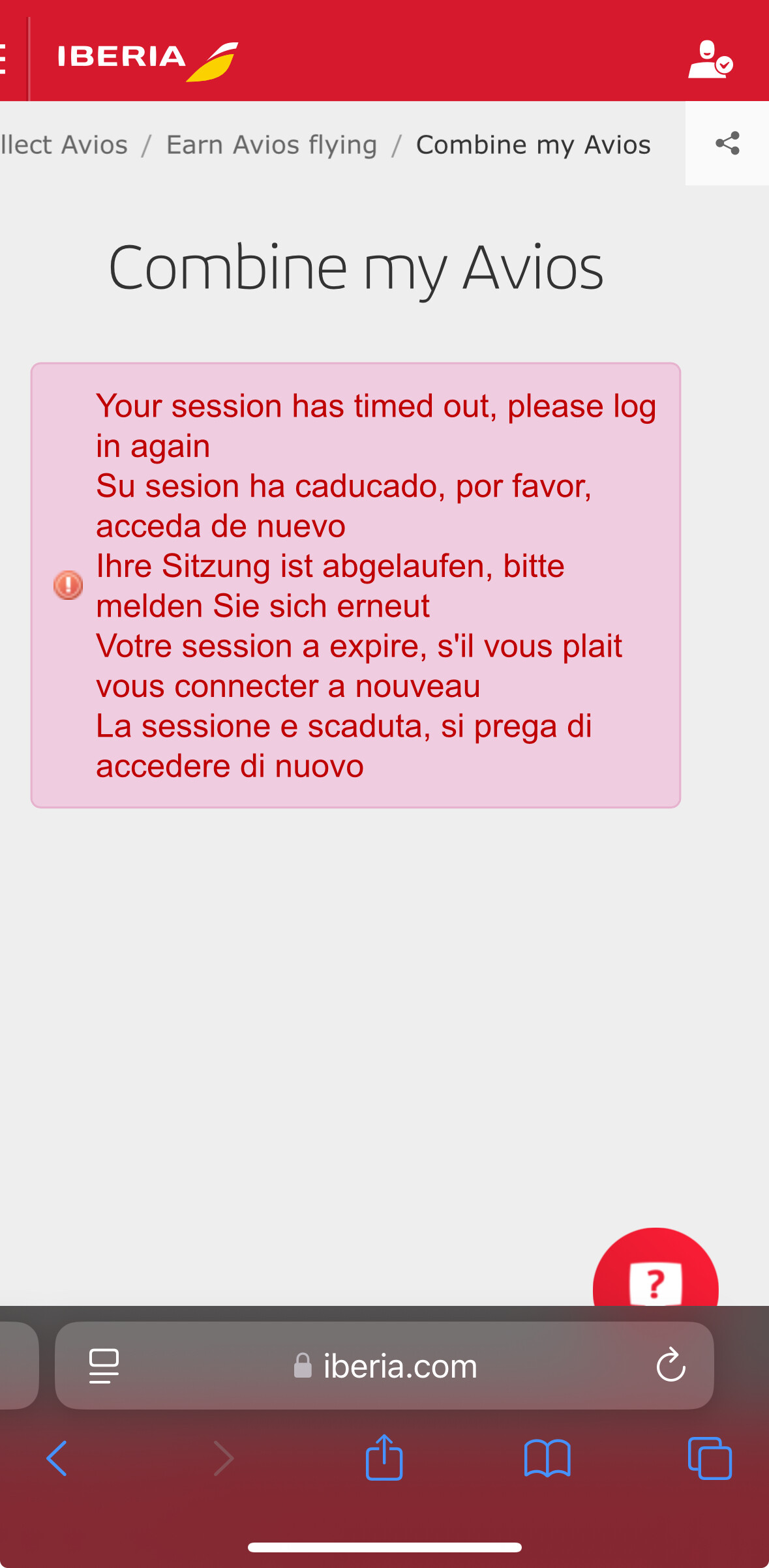The height and width of the screenshot is (1568, 769).
Task: Open the hamburger menu
Action: click(4, 59)
